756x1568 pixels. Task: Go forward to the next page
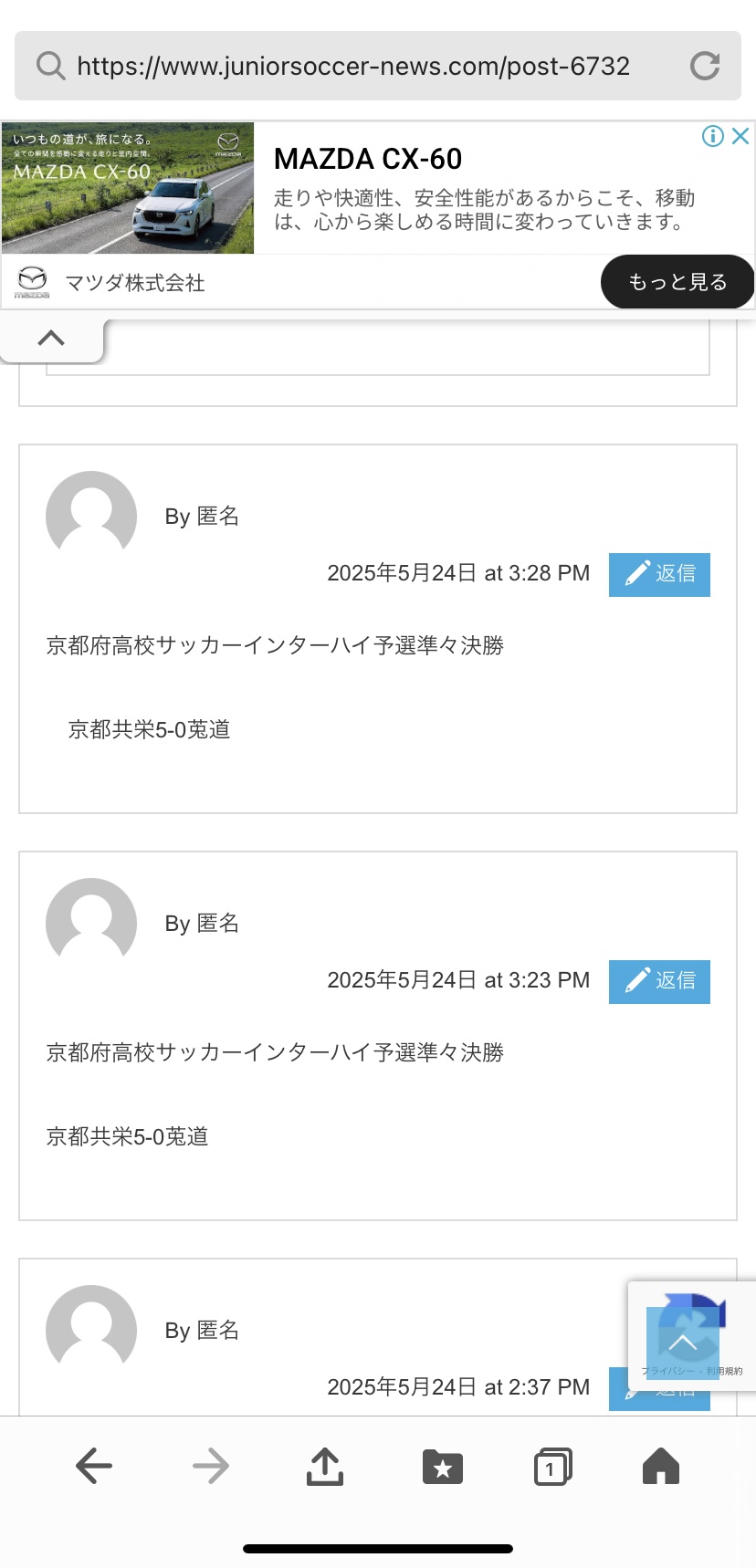tap(211, 1467)
